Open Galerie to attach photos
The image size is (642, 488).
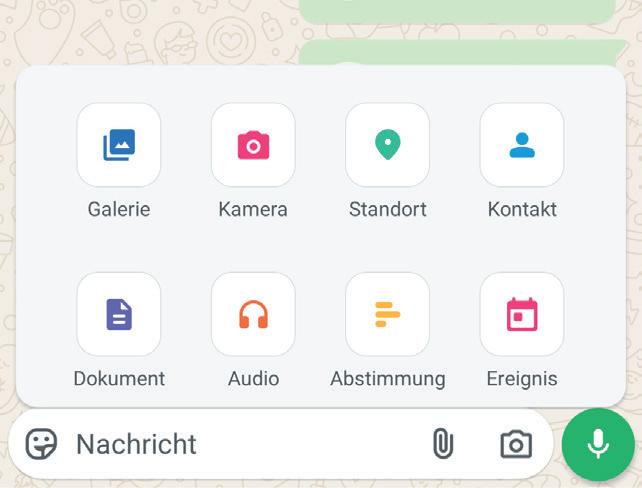click(119, 146)
